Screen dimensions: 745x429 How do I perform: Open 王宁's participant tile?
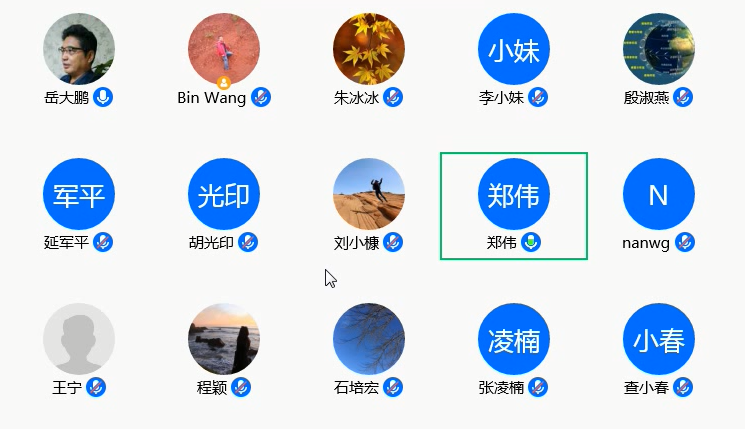pyautogui.click(x=79, y=339)
